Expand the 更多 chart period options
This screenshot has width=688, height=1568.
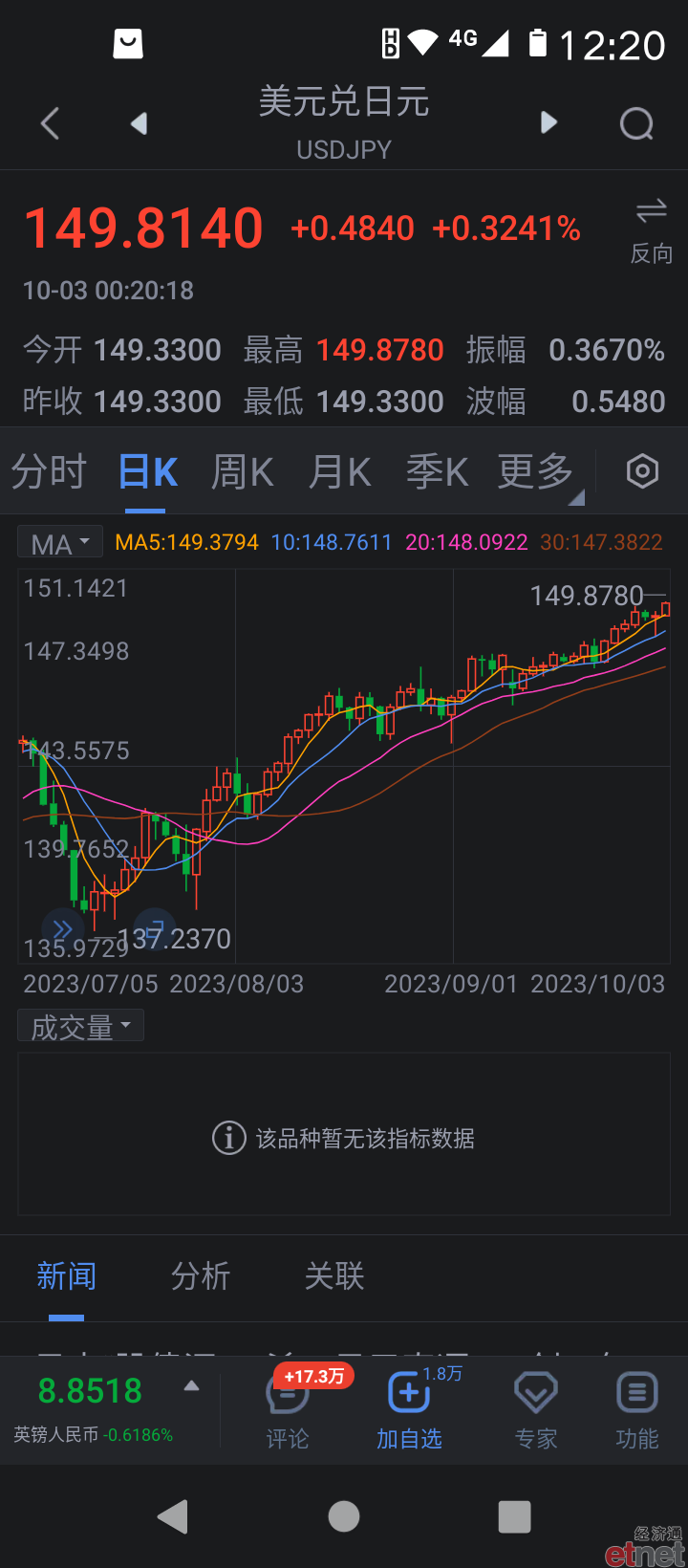tap(537, 472)
